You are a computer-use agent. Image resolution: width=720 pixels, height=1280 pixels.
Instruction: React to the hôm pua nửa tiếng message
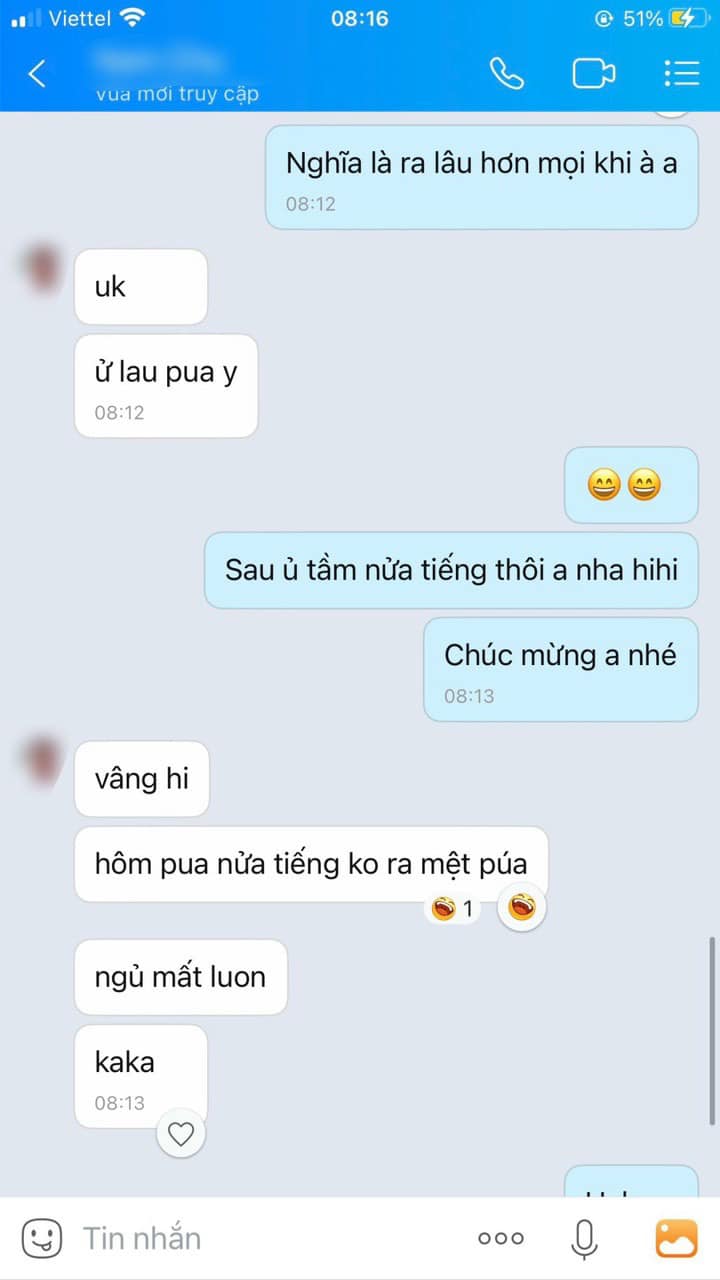521,908
